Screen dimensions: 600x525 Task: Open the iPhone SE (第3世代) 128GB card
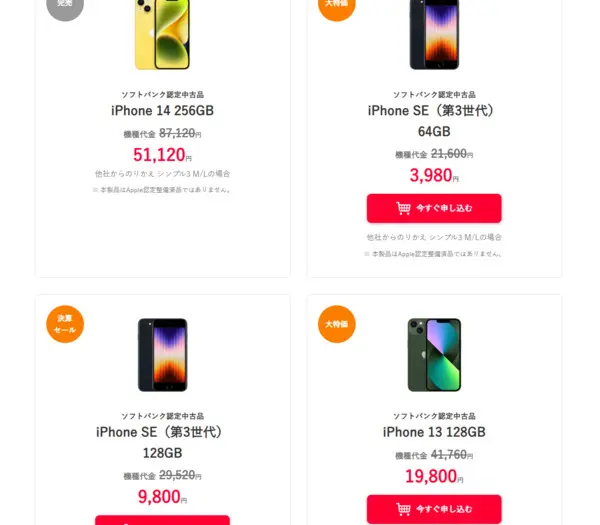click(162, 432)
